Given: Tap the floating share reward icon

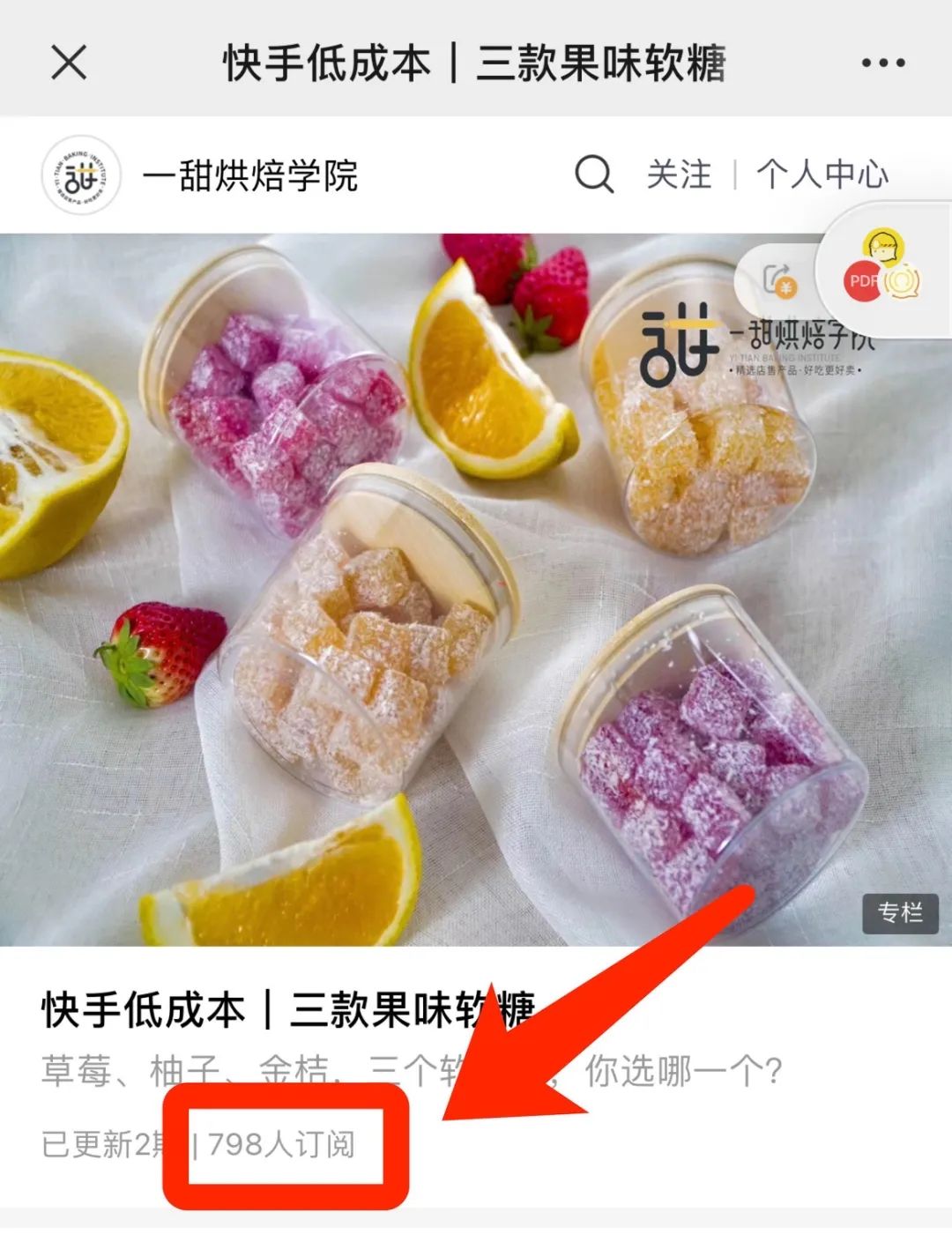Looking at the screenshot, I should click(x=779, y=280).
